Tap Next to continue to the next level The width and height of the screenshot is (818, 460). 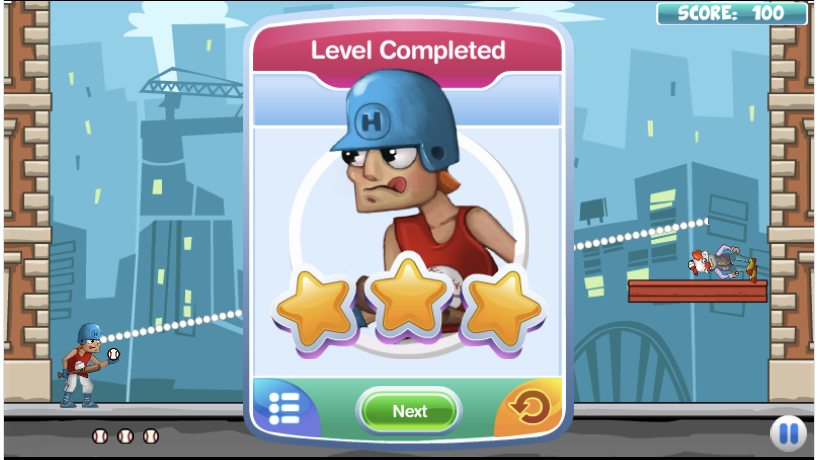click(409, 411)
